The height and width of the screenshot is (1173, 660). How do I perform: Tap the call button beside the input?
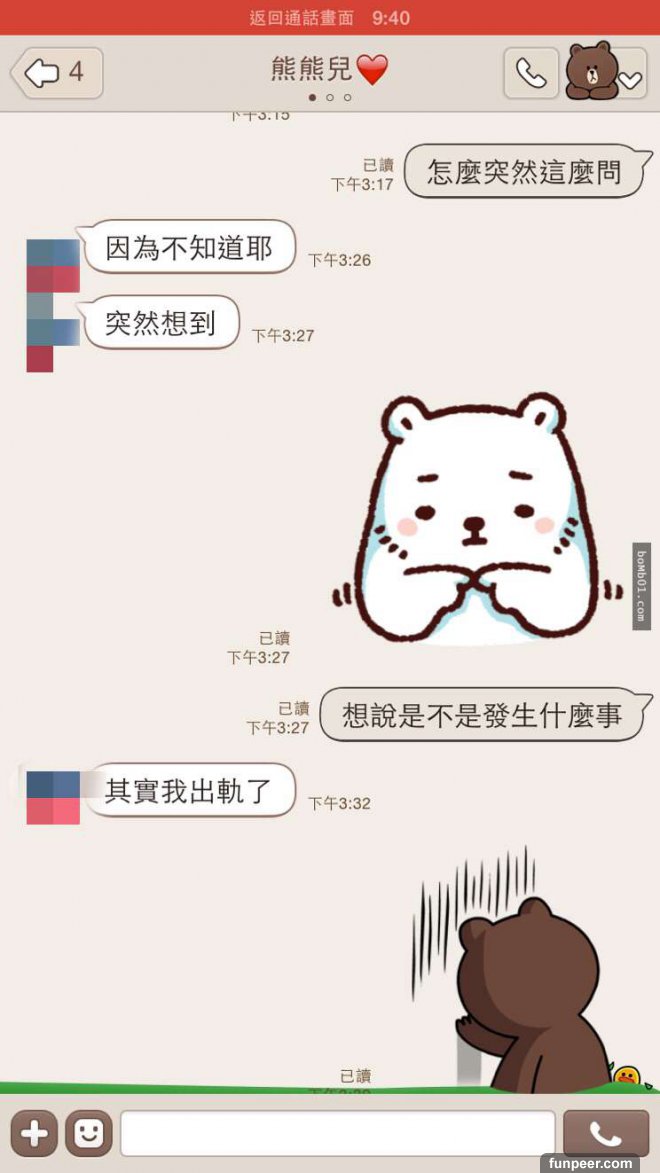[x=606, y=1133]
